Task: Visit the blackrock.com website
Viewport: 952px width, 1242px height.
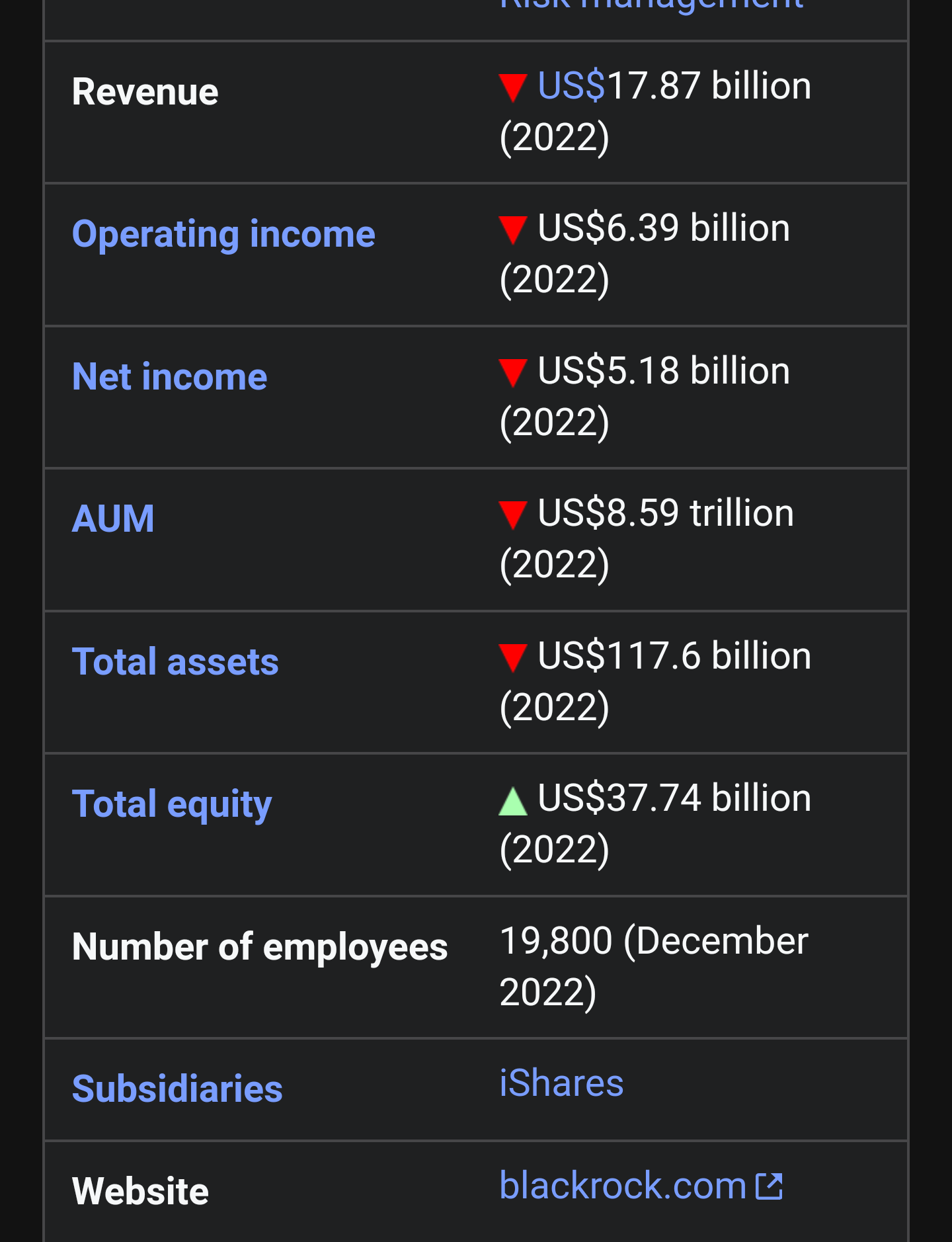Action: pos(623,1186)
